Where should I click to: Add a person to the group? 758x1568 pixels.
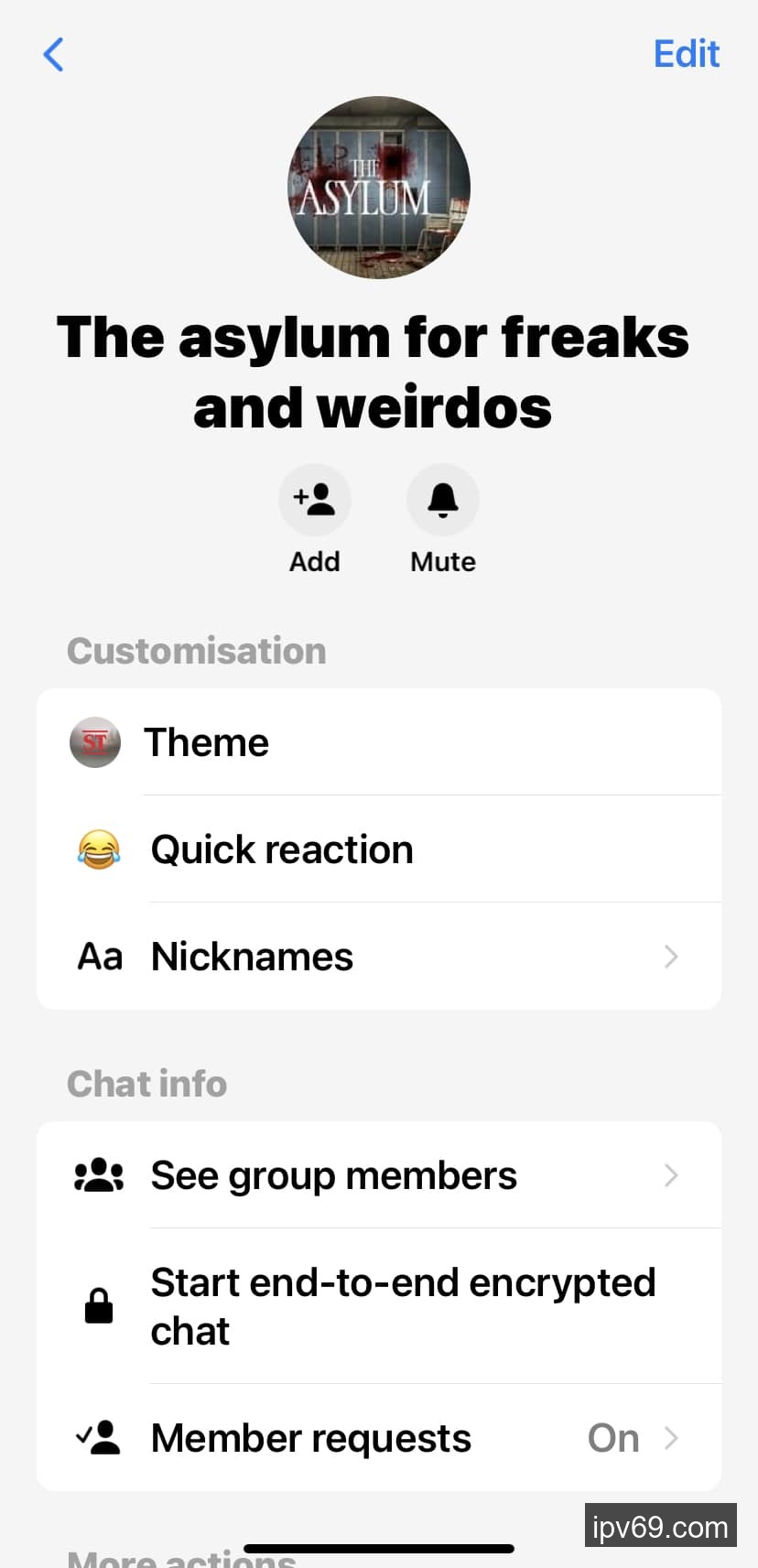pos(314,501)
